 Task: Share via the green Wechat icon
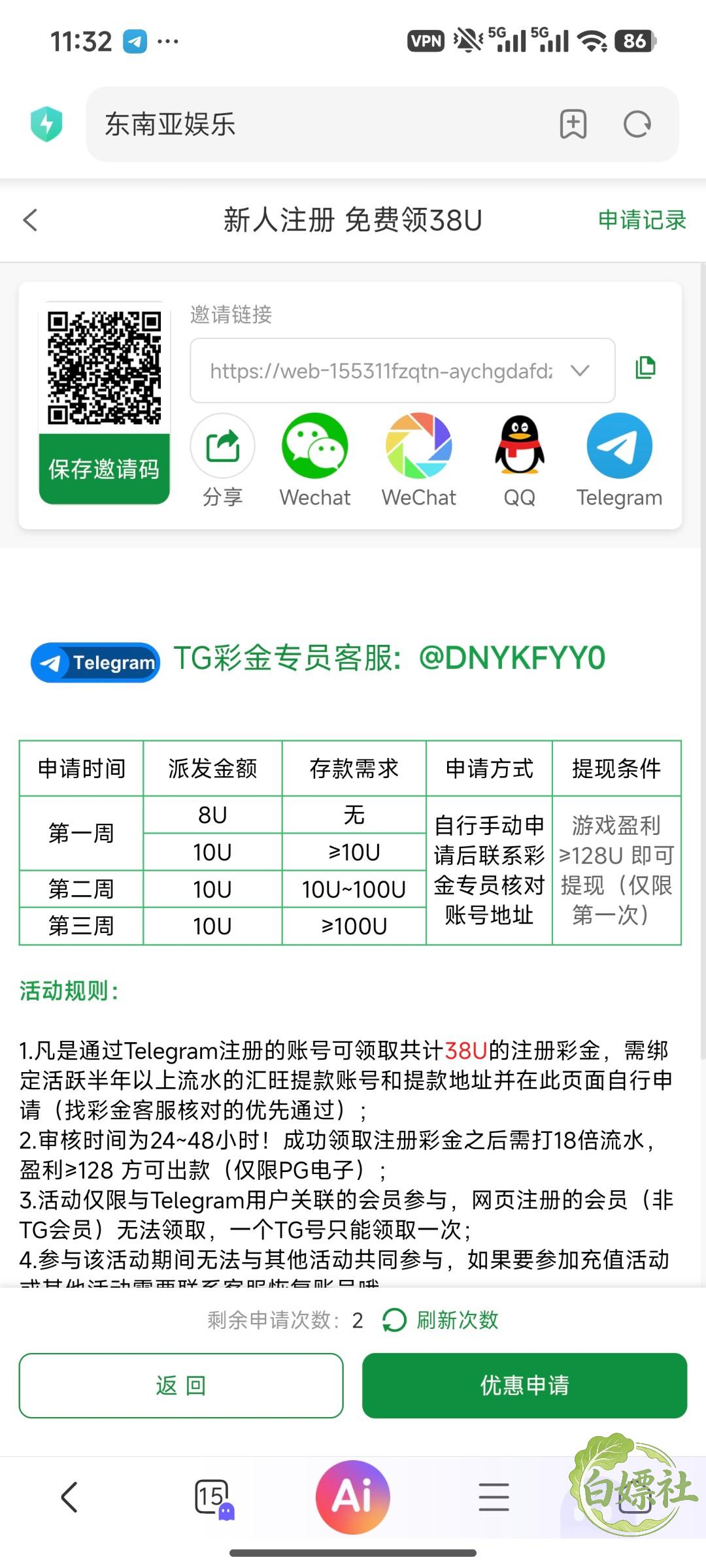315,446
